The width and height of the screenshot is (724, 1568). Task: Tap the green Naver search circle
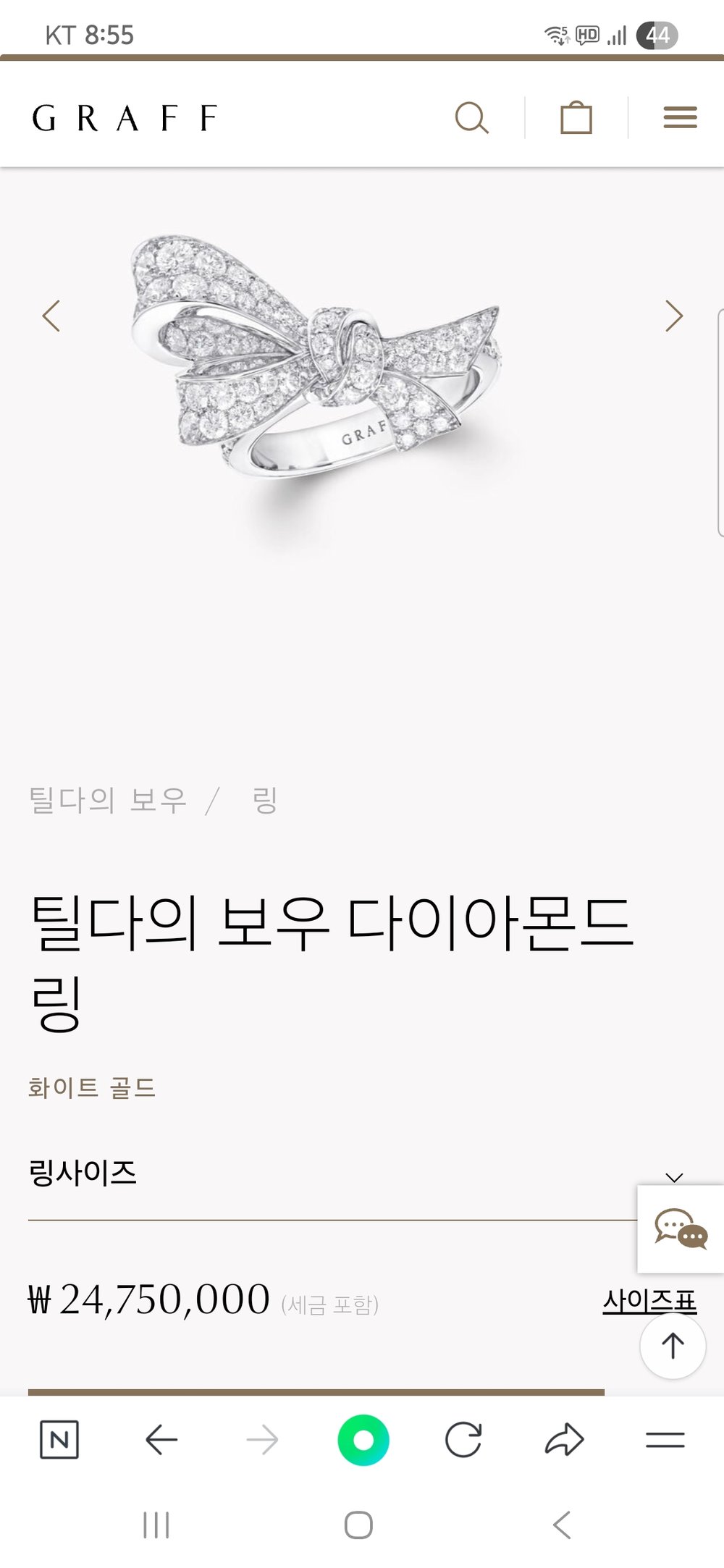click(x=363, y=1440)
